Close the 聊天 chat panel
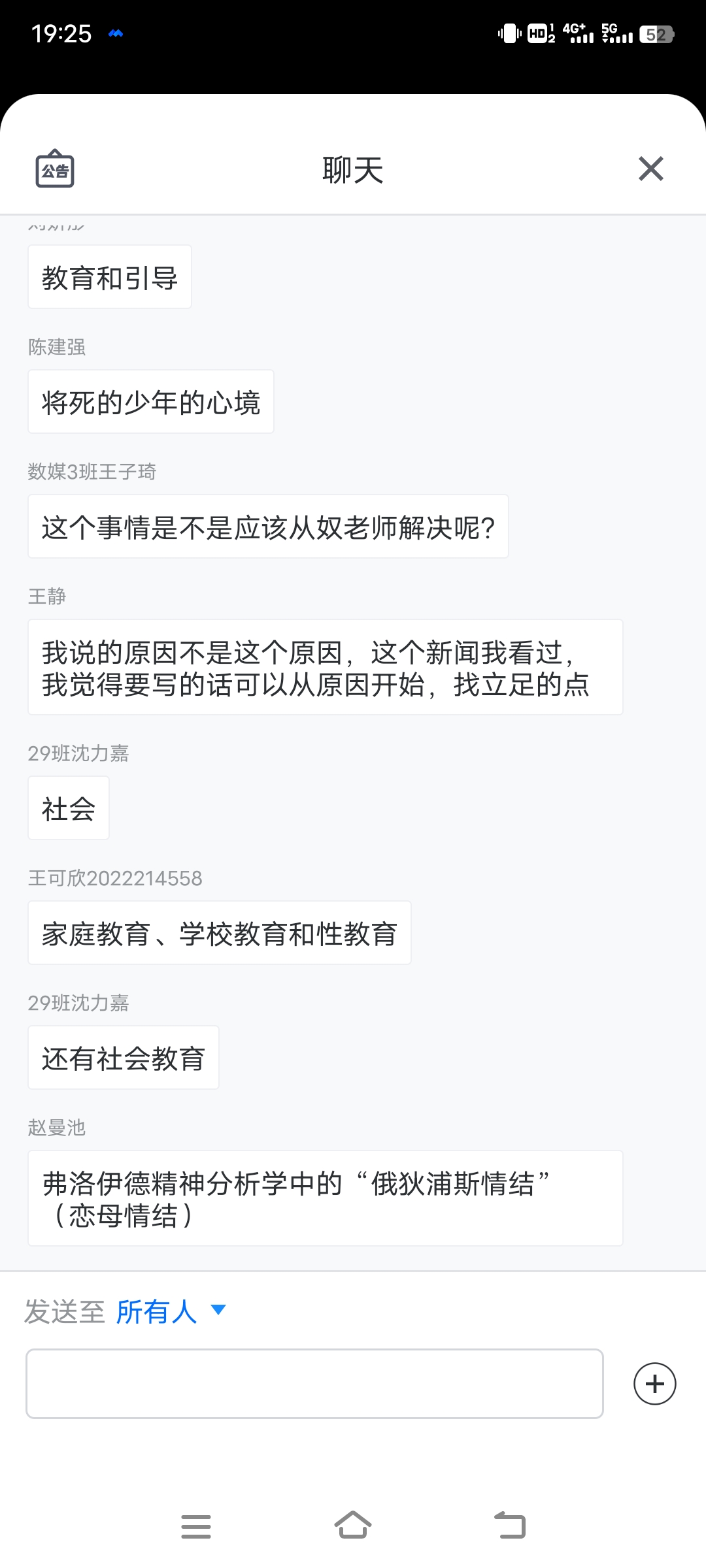This screenshot has height=1568, width=706. pyautogui.click(x=650, y=169)
